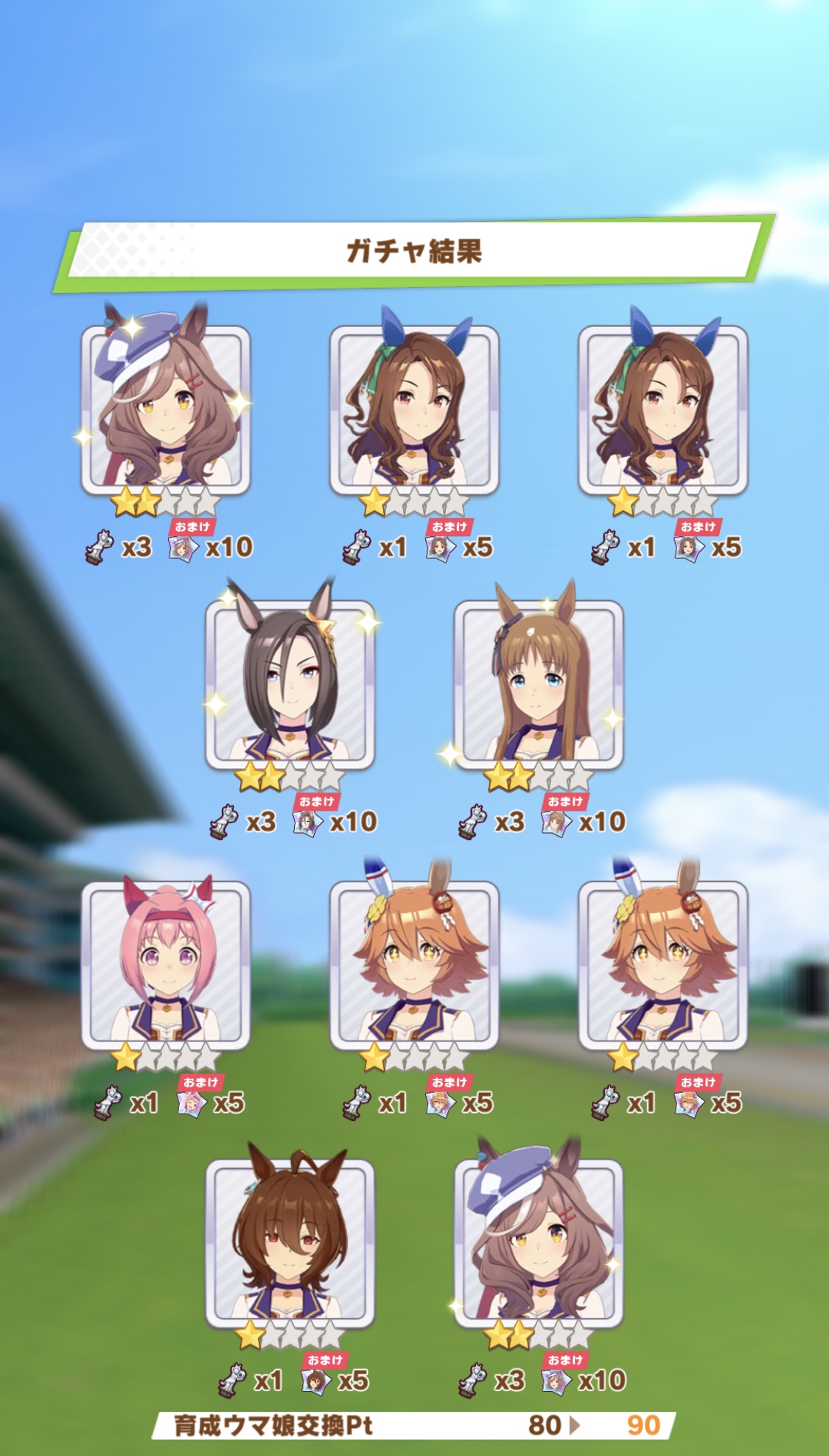
Task: Tap the dark-brown short-haired character card
Action: pos(290,1243)
